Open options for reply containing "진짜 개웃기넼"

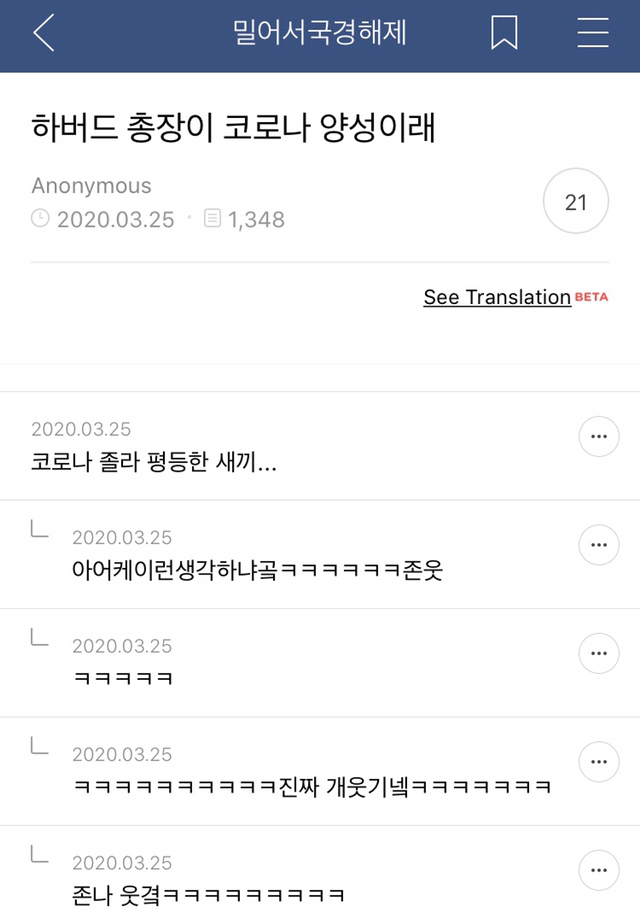[x=599, y=762]
